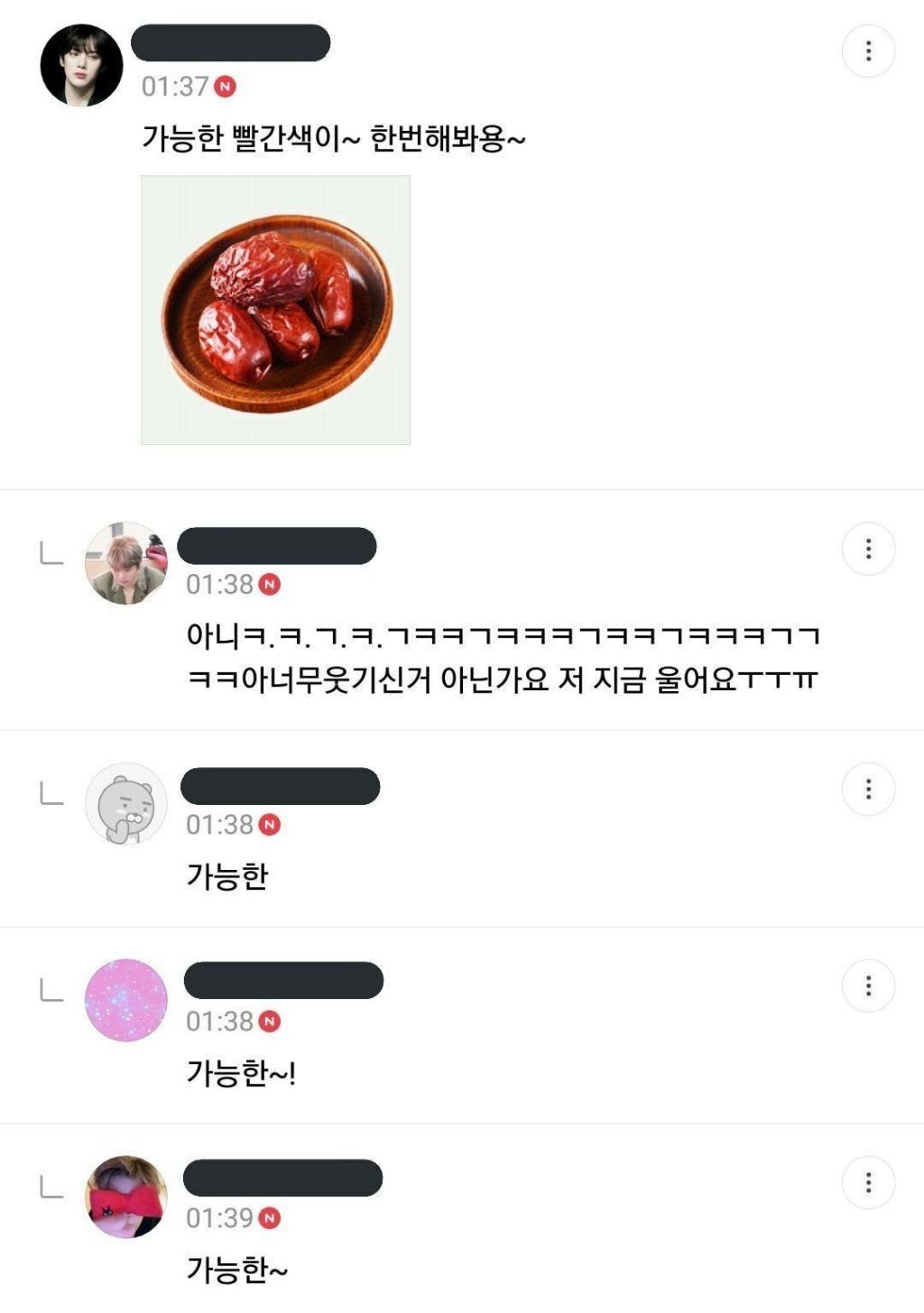The image size is (924, 1313).
Task: Click the 01:37 timestamp link
Action: [177, 88]
